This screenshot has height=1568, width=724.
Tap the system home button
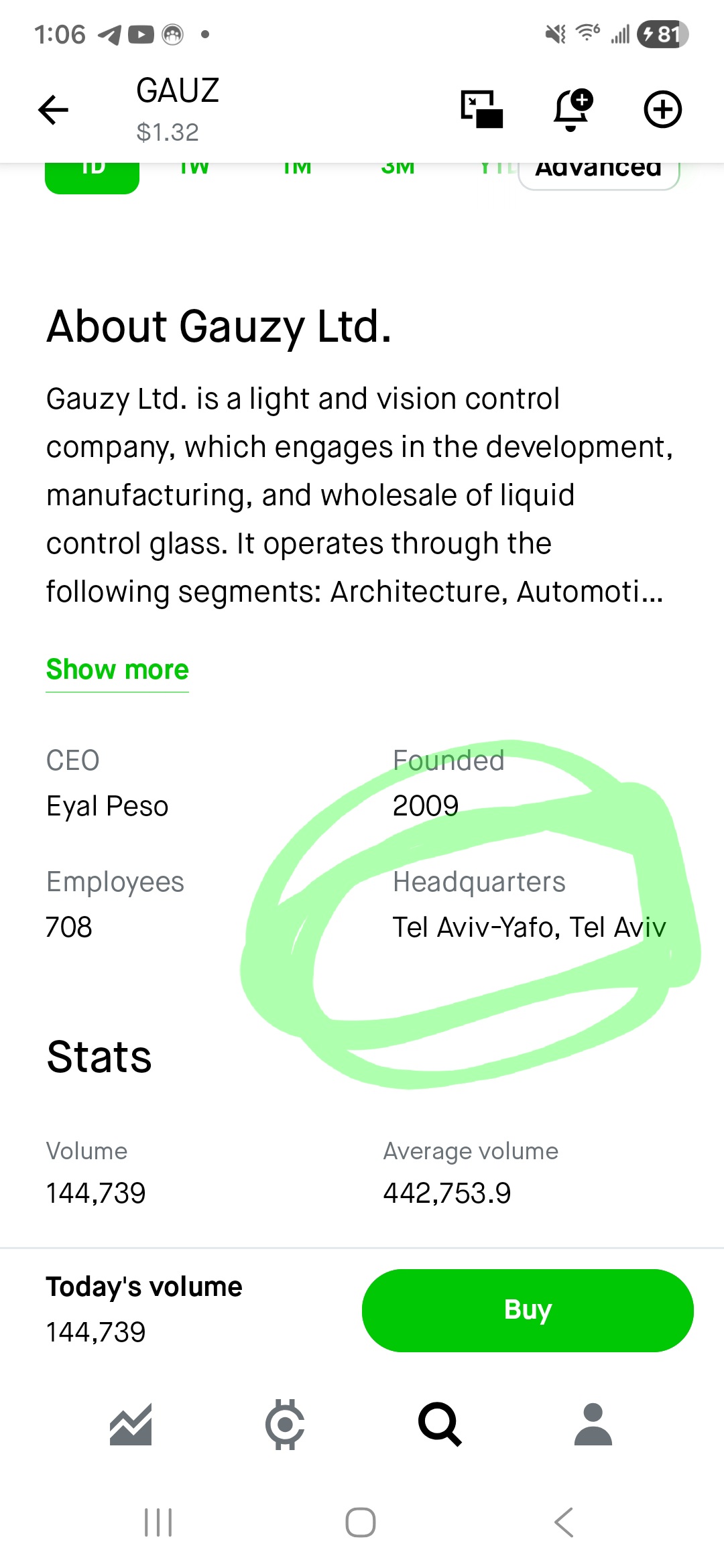[x=361, y=1522]
